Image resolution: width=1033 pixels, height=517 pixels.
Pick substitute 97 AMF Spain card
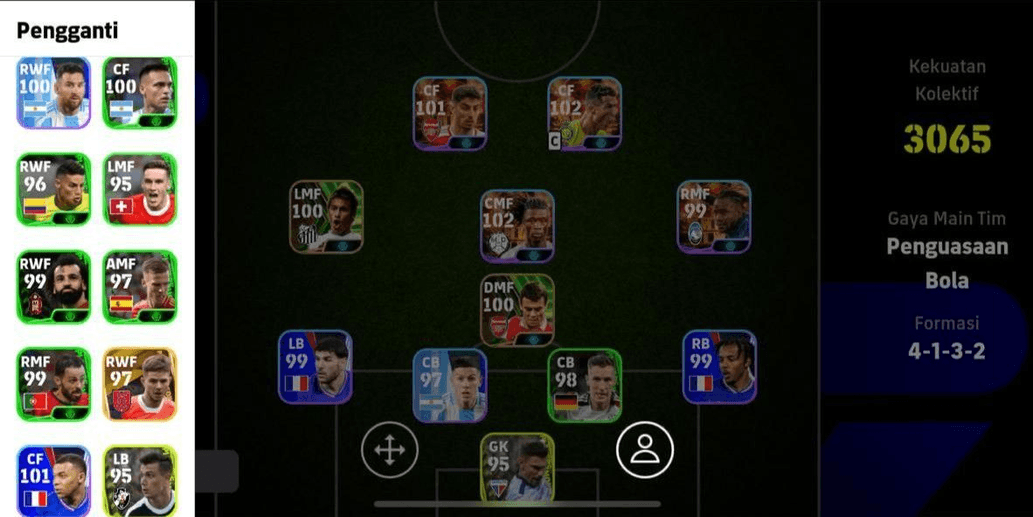[x=140, y=287]
